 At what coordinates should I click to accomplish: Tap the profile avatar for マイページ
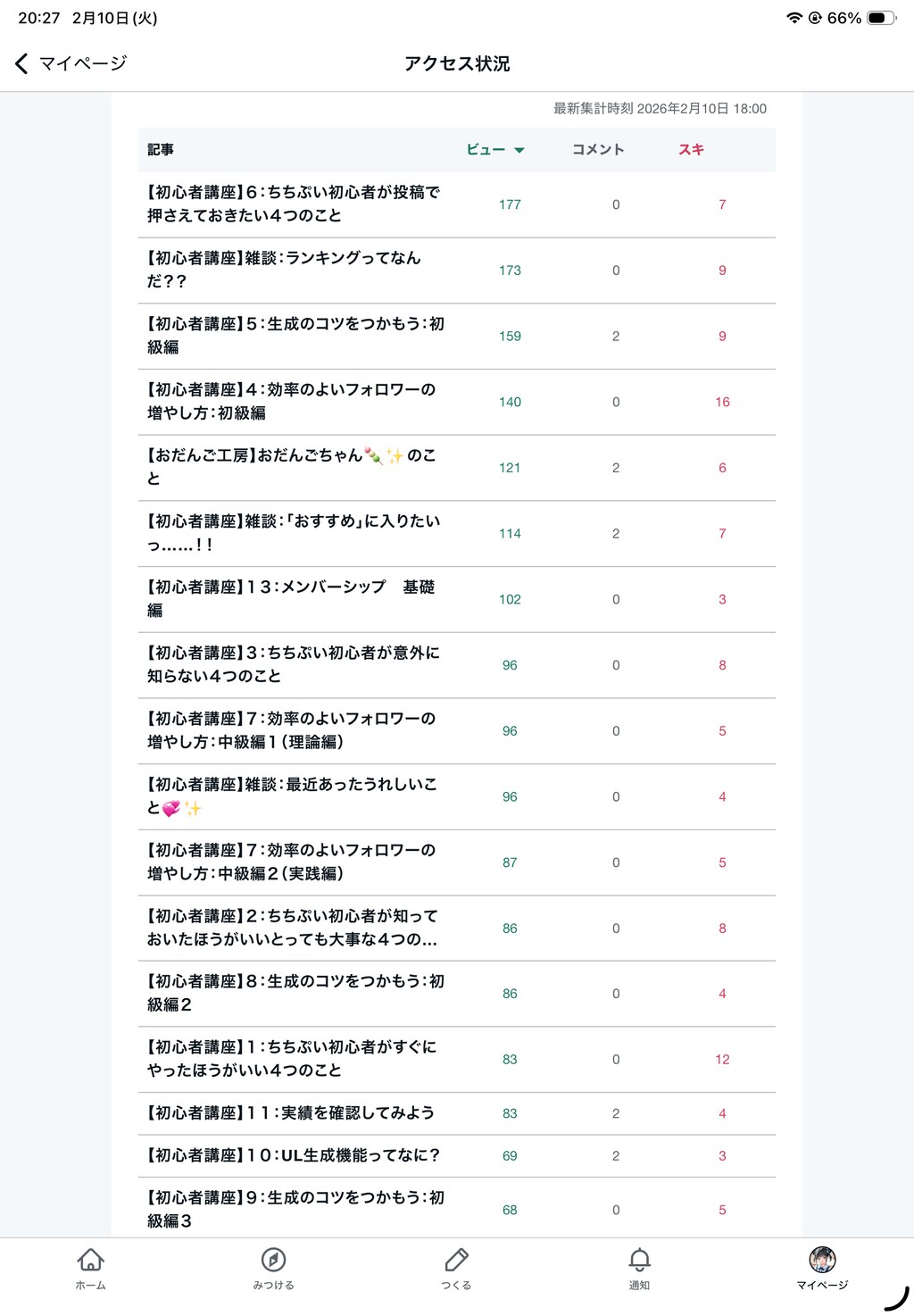click(x=822, y=1262)
